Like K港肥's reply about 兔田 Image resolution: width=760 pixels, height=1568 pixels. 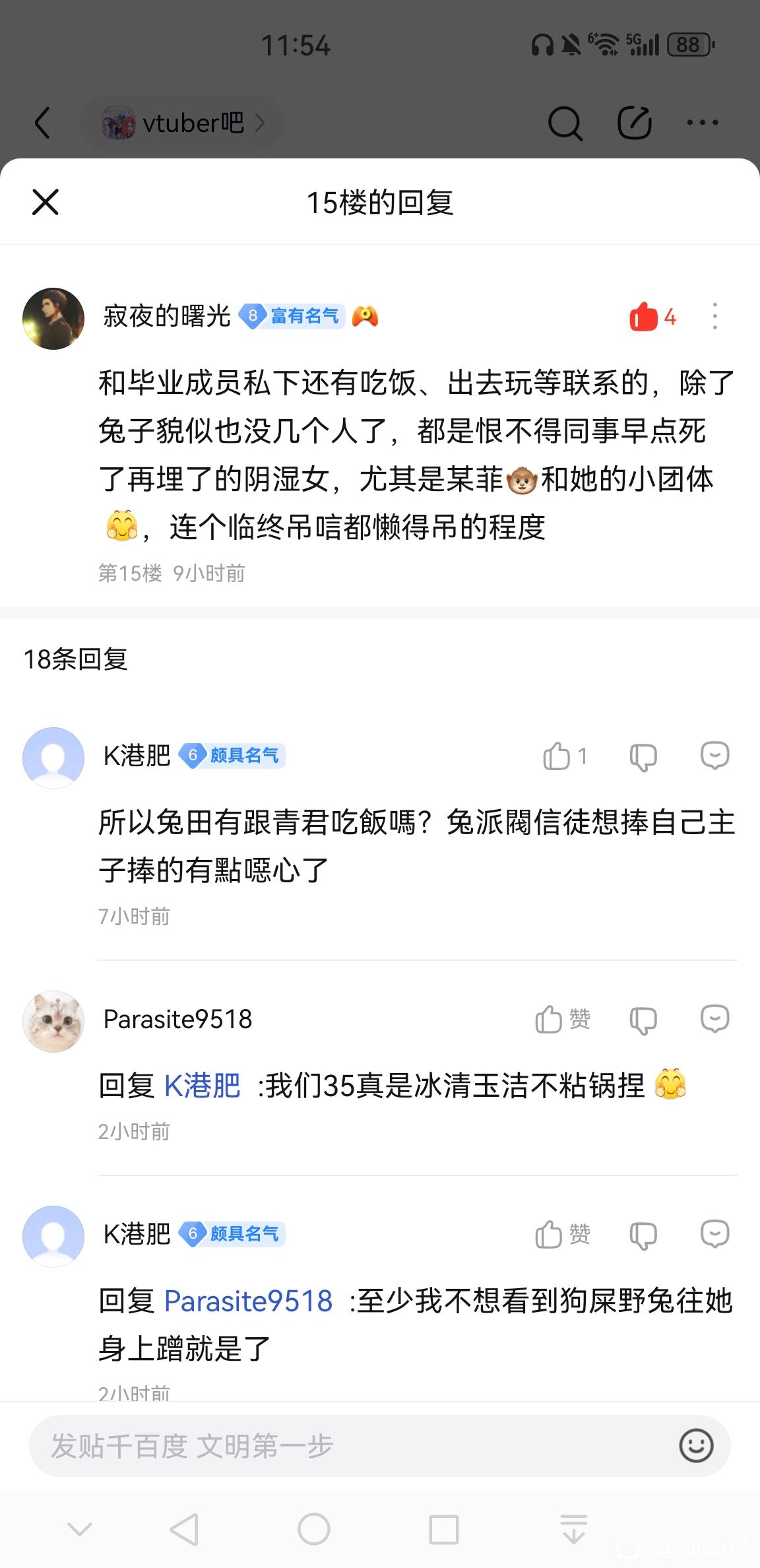(565, 756)
